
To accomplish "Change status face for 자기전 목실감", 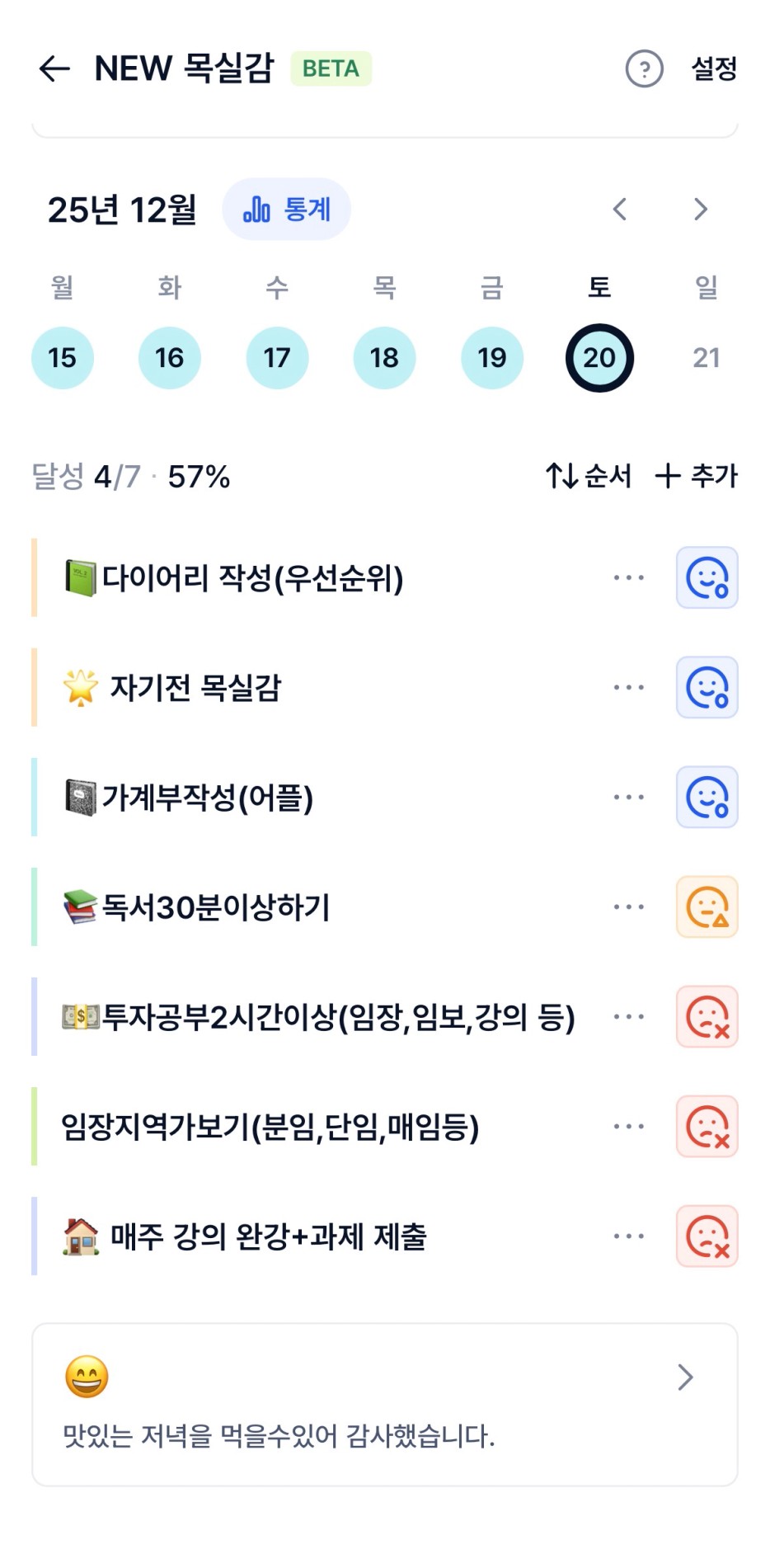I will 707,687.
